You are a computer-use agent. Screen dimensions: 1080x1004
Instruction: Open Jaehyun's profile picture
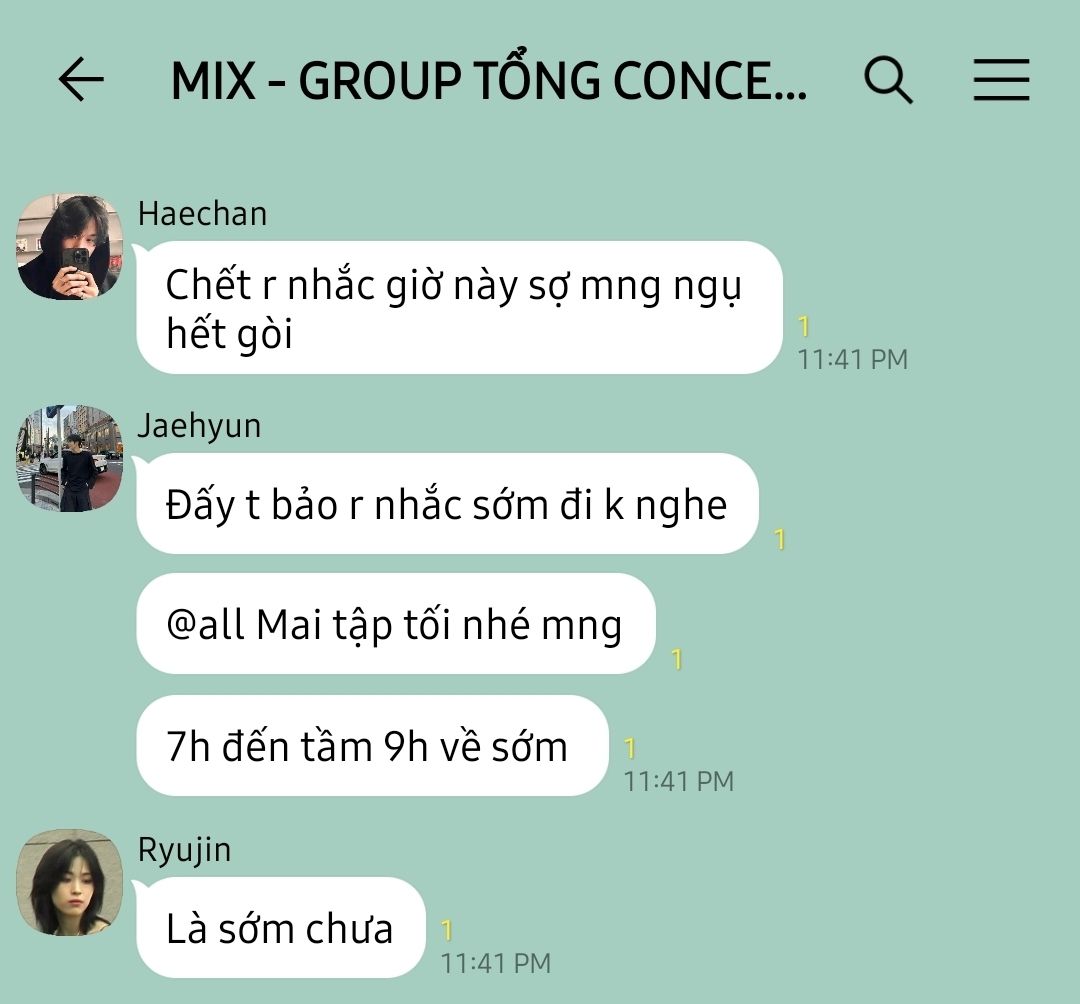coord(69,459)
